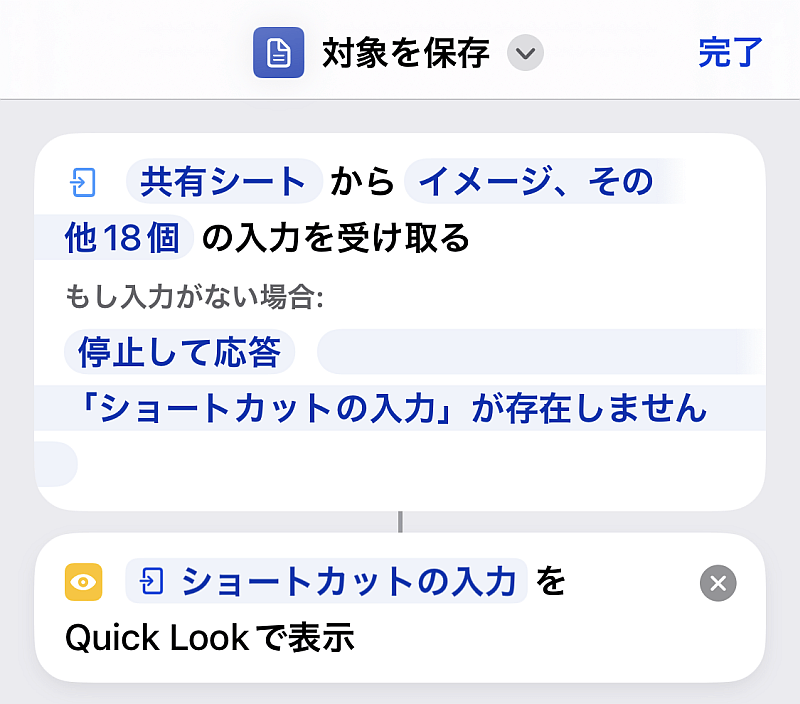Tap 完了 to finish editing
Viewport: 800px width, 704px height.
coord(730,53)
